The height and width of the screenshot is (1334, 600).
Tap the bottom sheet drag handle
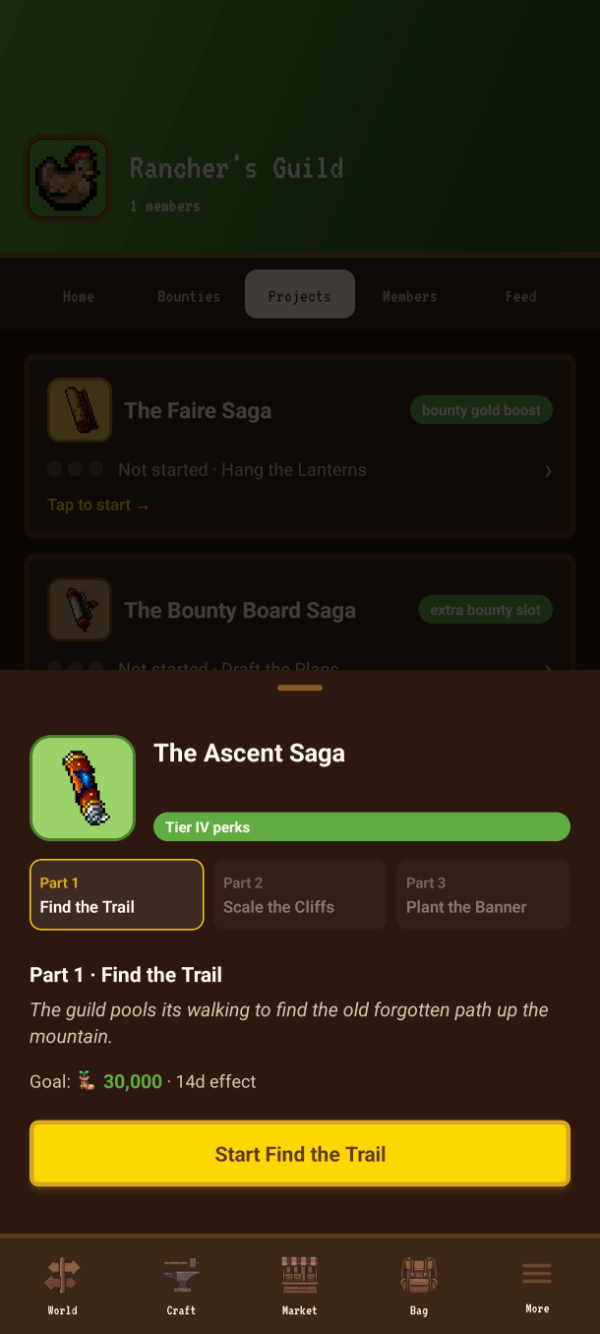(x=300, y=688)
